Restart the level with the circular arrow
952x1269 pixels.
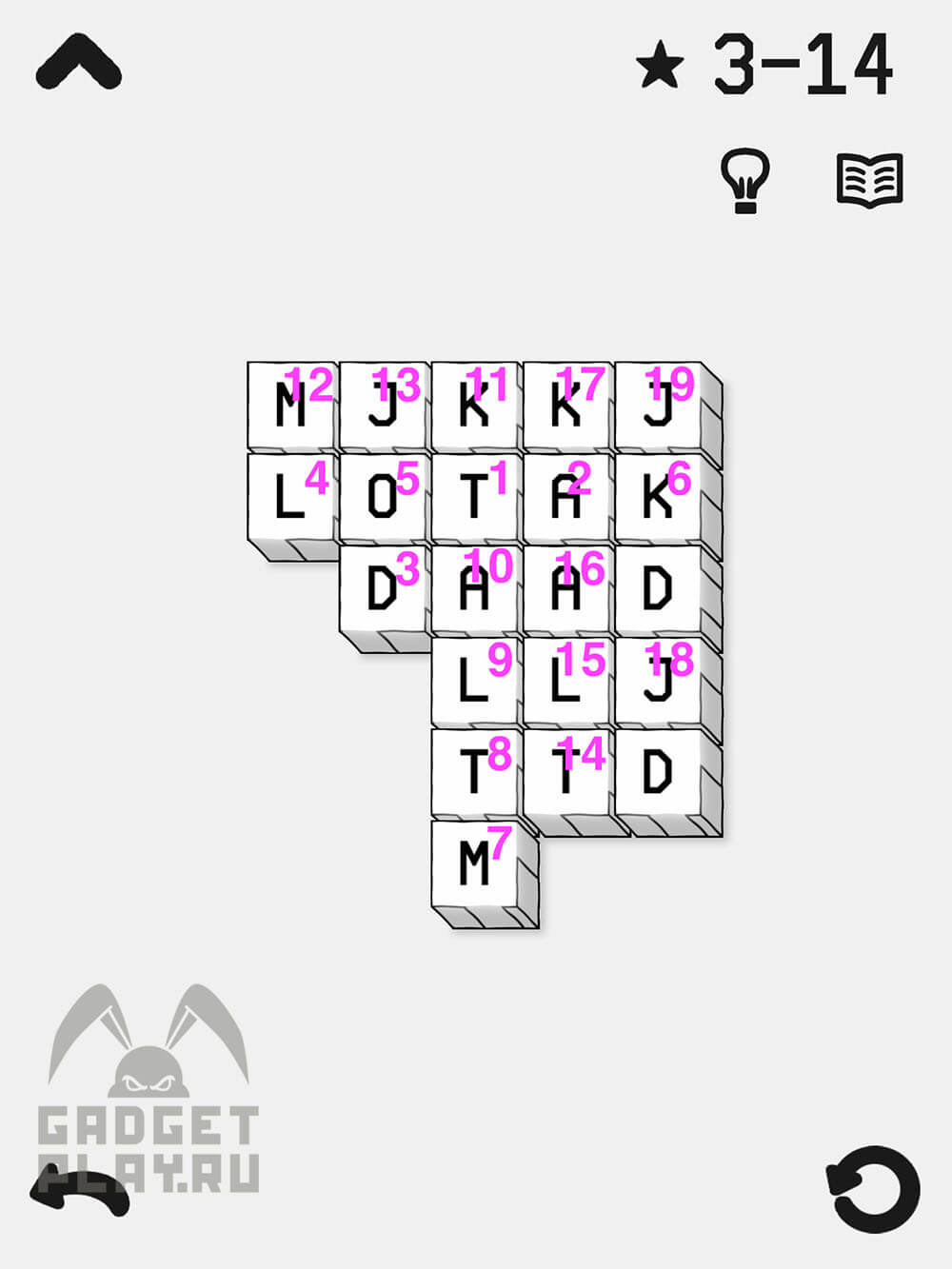(x=873, y=1189)
